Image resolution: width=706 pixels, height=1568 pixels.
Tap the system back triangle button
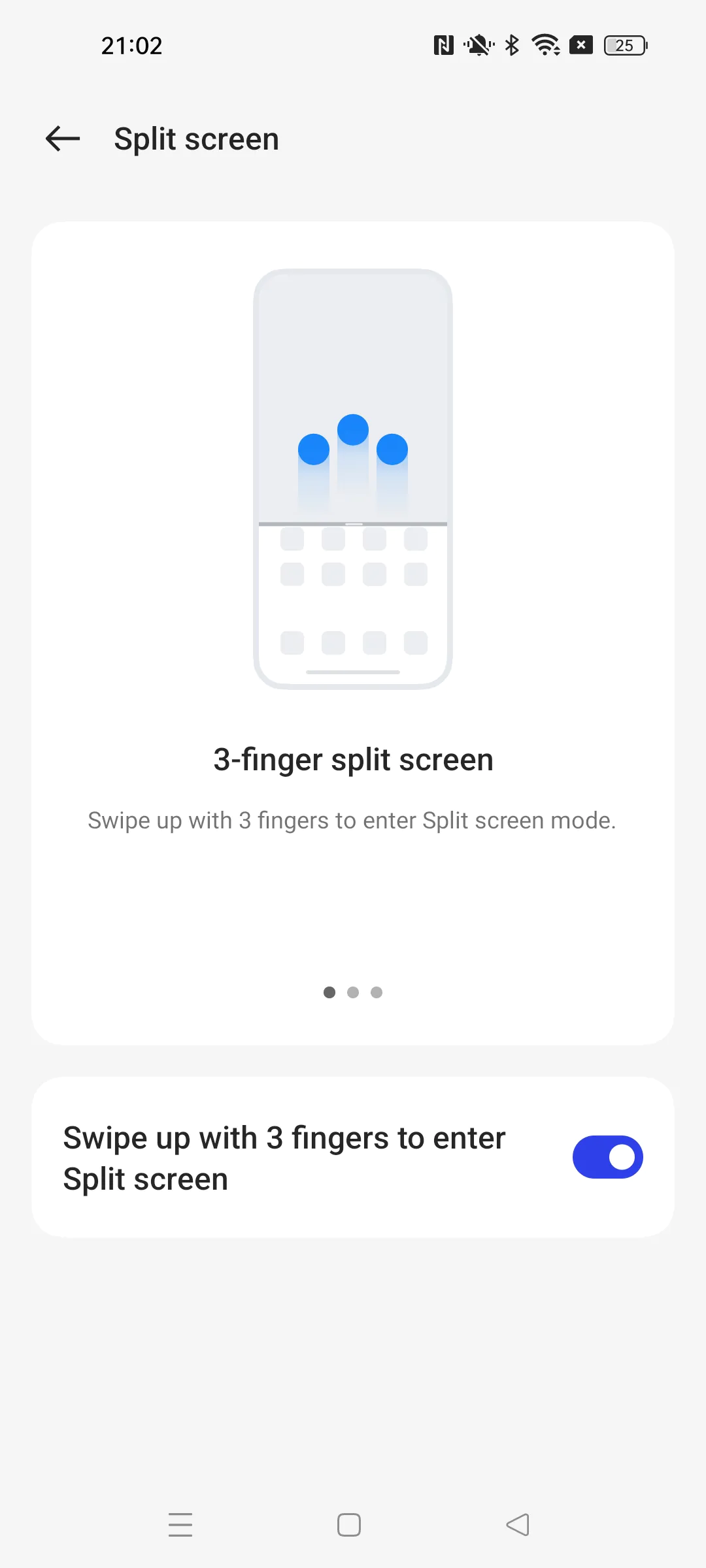click(x=518, y=1525)
